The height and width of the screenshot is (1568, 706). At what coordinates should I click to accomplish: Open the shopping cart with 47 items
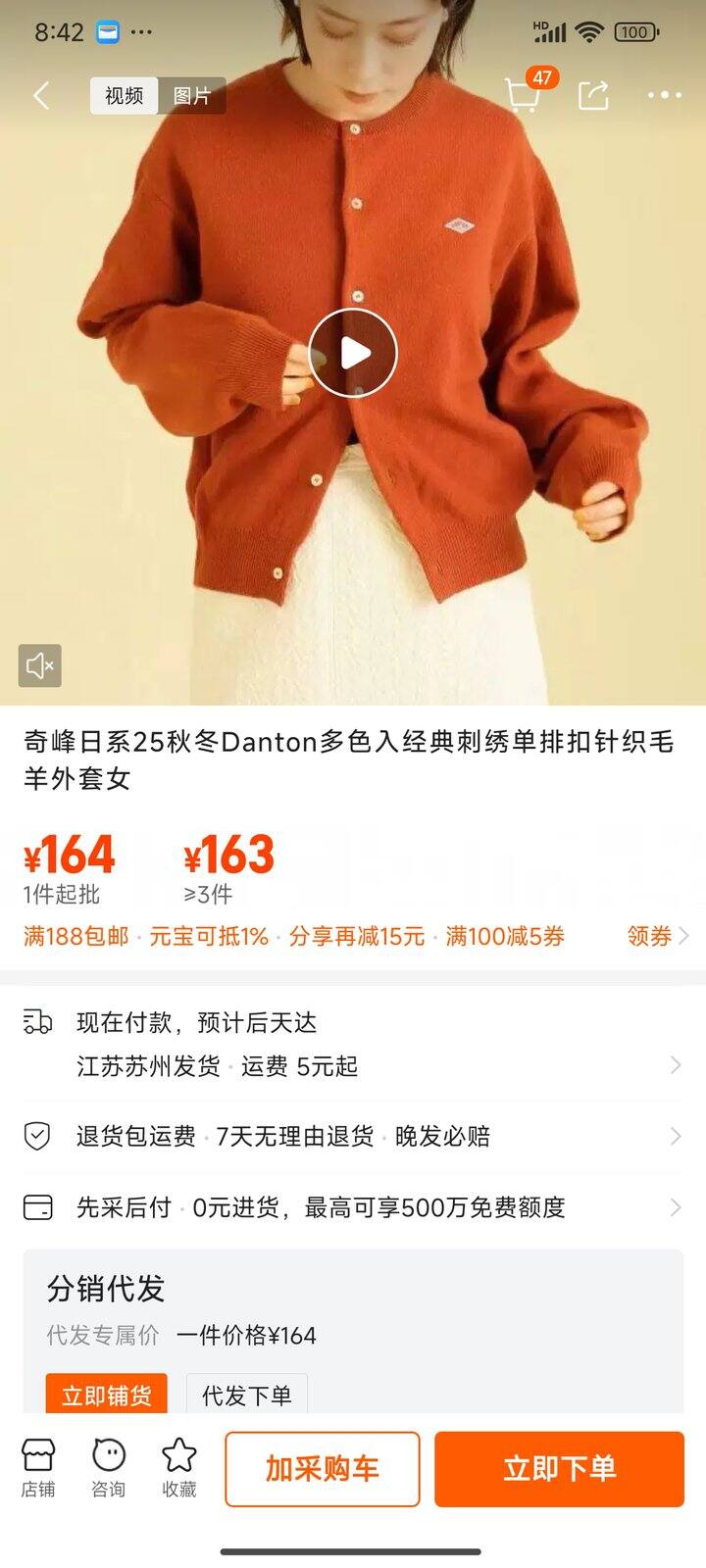point(524,95)
